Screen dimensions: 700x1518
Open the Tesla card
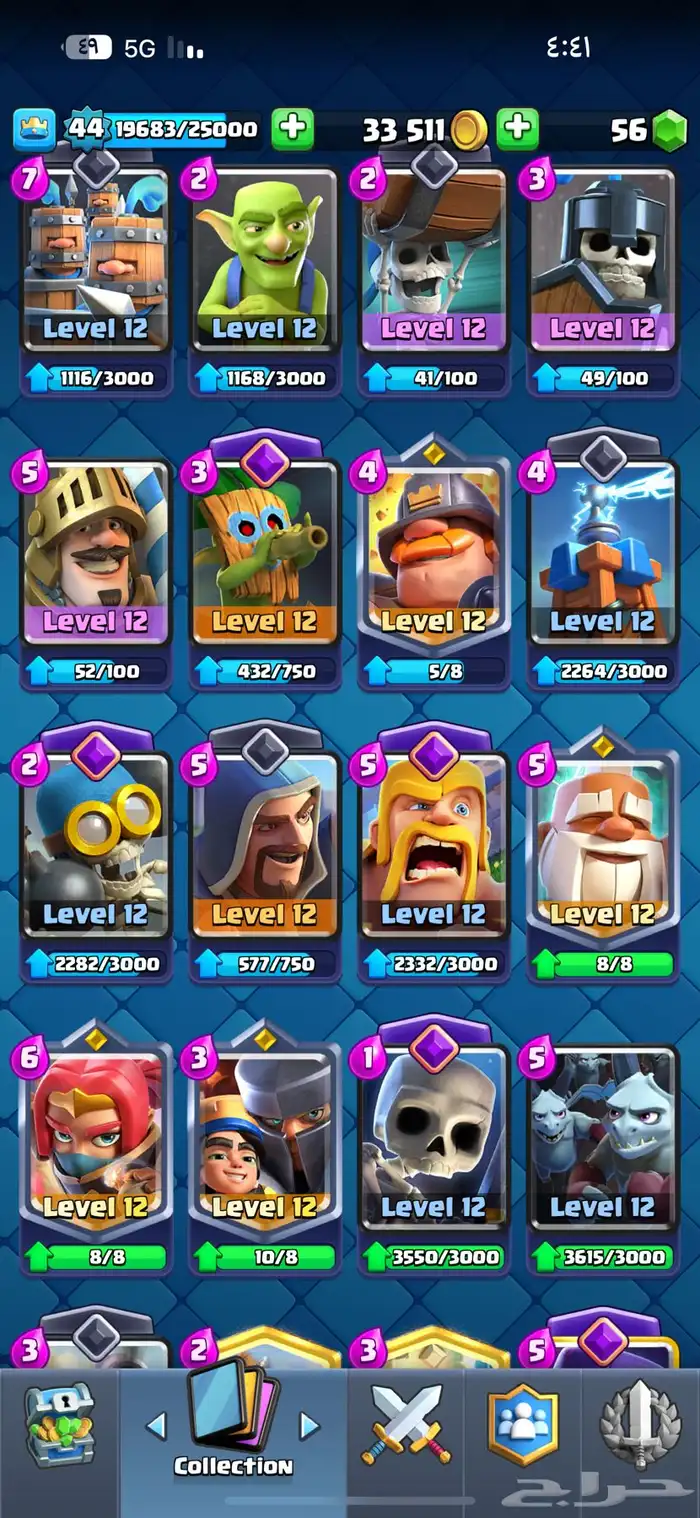click(x=602, y=555)
